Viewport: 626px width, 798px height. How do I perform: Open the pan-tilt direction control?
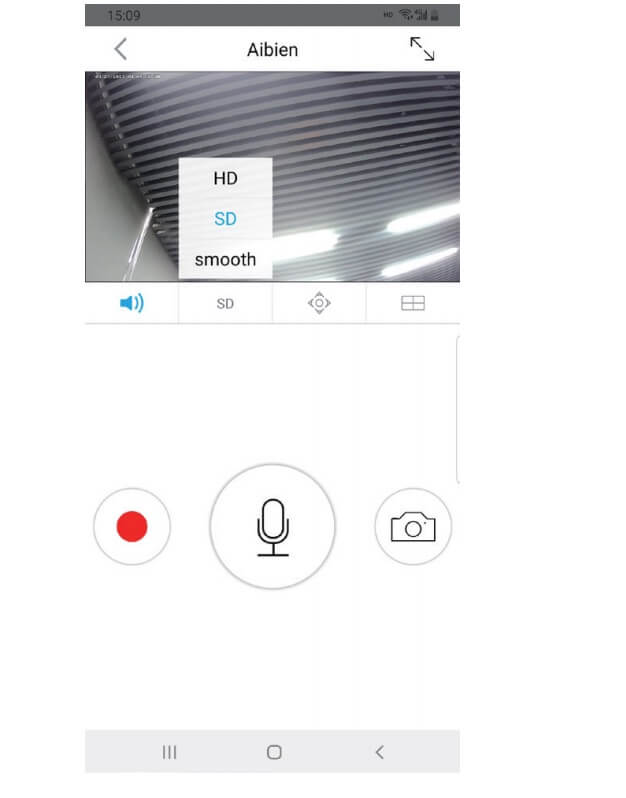point(319,303)
